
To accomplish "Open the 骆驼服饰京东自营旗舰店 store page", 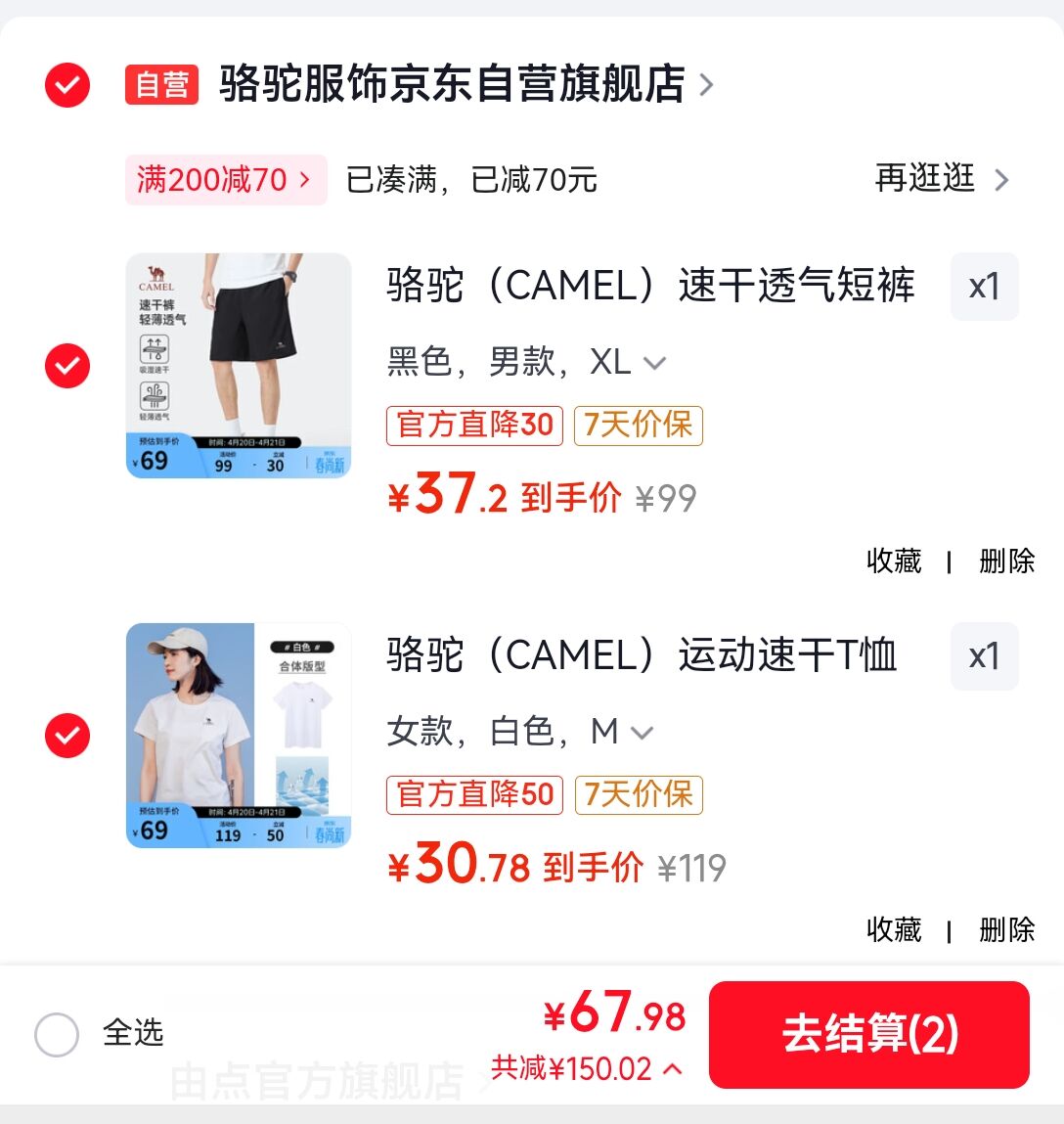I will [x=452, y=84].
